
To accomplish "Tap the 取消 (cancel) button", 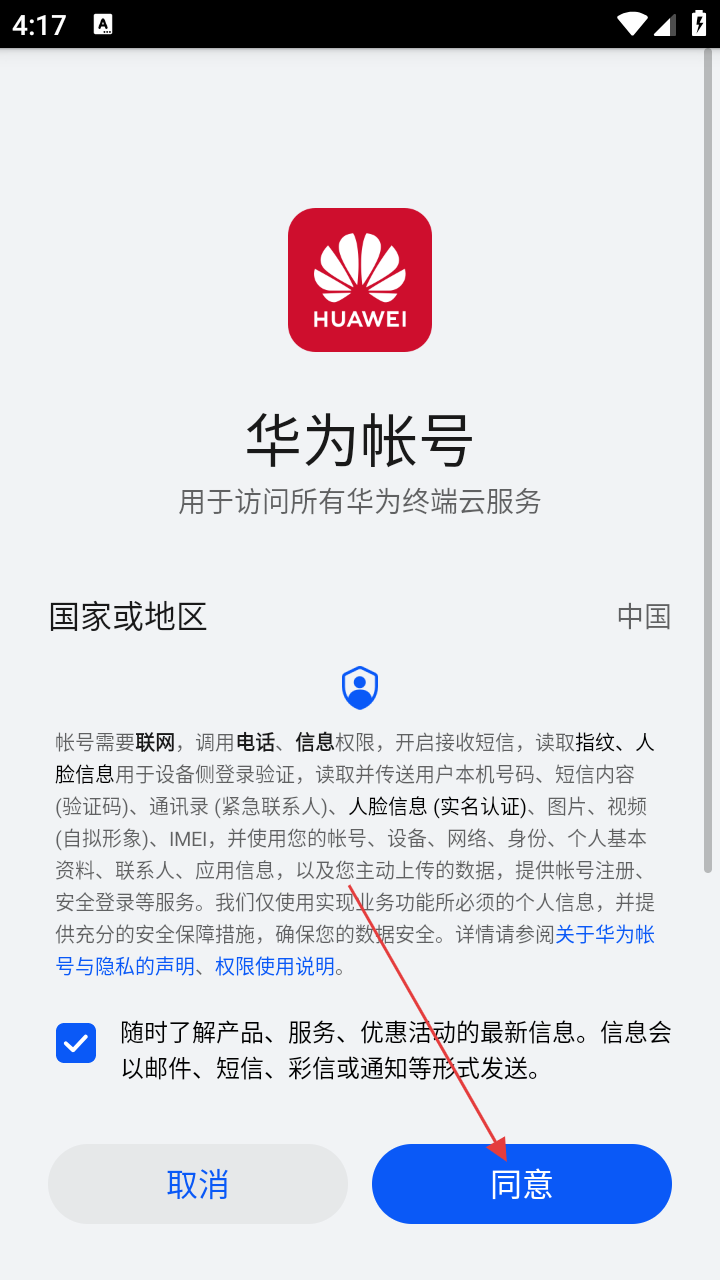I will 197,1184.
